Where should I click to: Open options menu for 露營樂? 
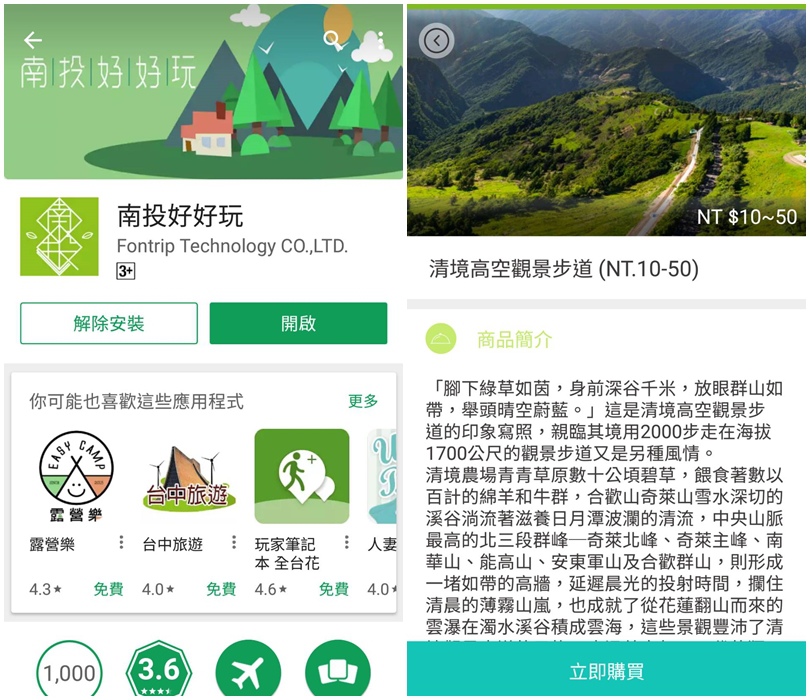[121, 543]
